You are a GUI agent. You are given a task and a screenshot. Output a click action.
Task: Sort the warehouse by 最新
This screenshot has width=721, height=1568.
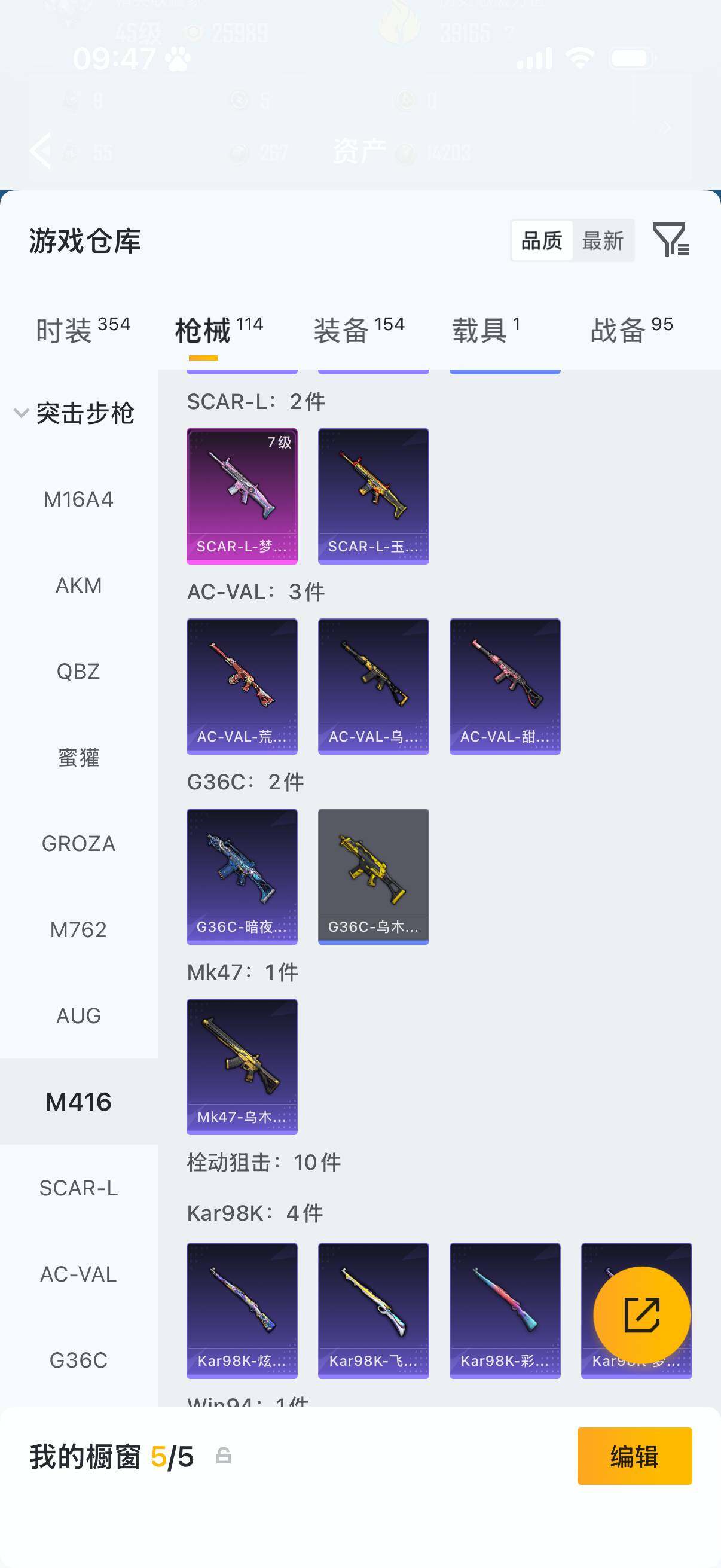click(603, 240)
